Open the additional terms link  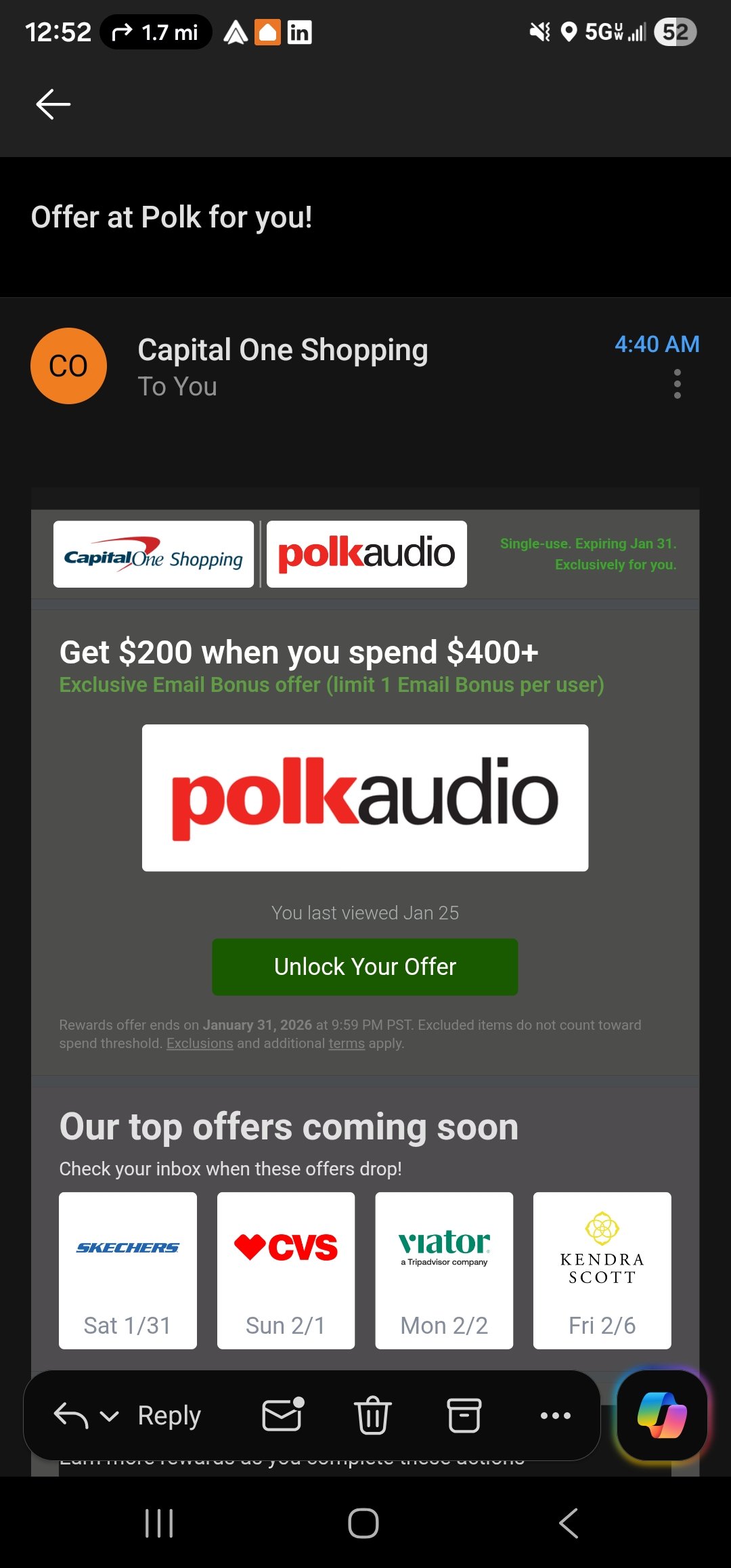point(347,1043)
